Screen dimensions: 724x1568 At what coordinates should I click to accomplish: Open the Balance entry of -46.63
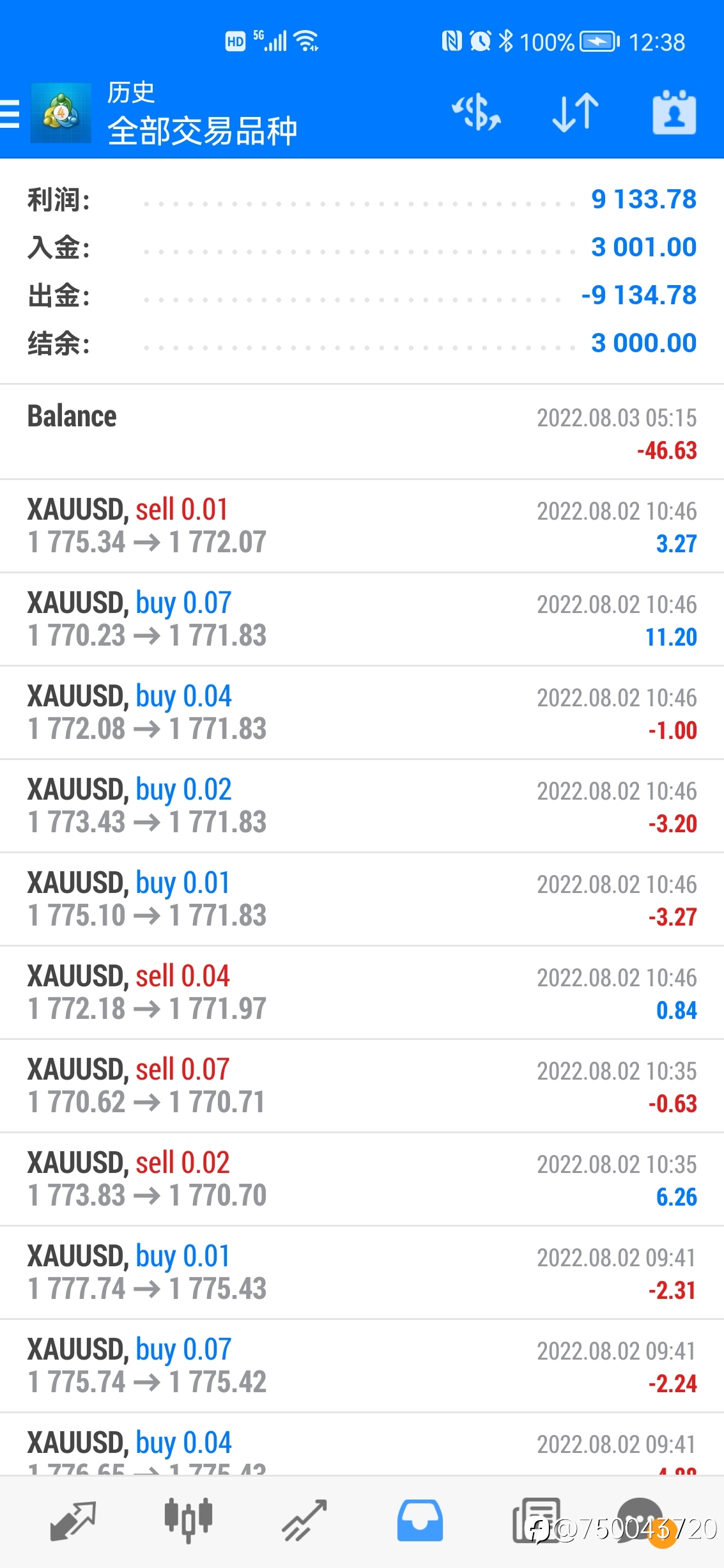point(362,432)
